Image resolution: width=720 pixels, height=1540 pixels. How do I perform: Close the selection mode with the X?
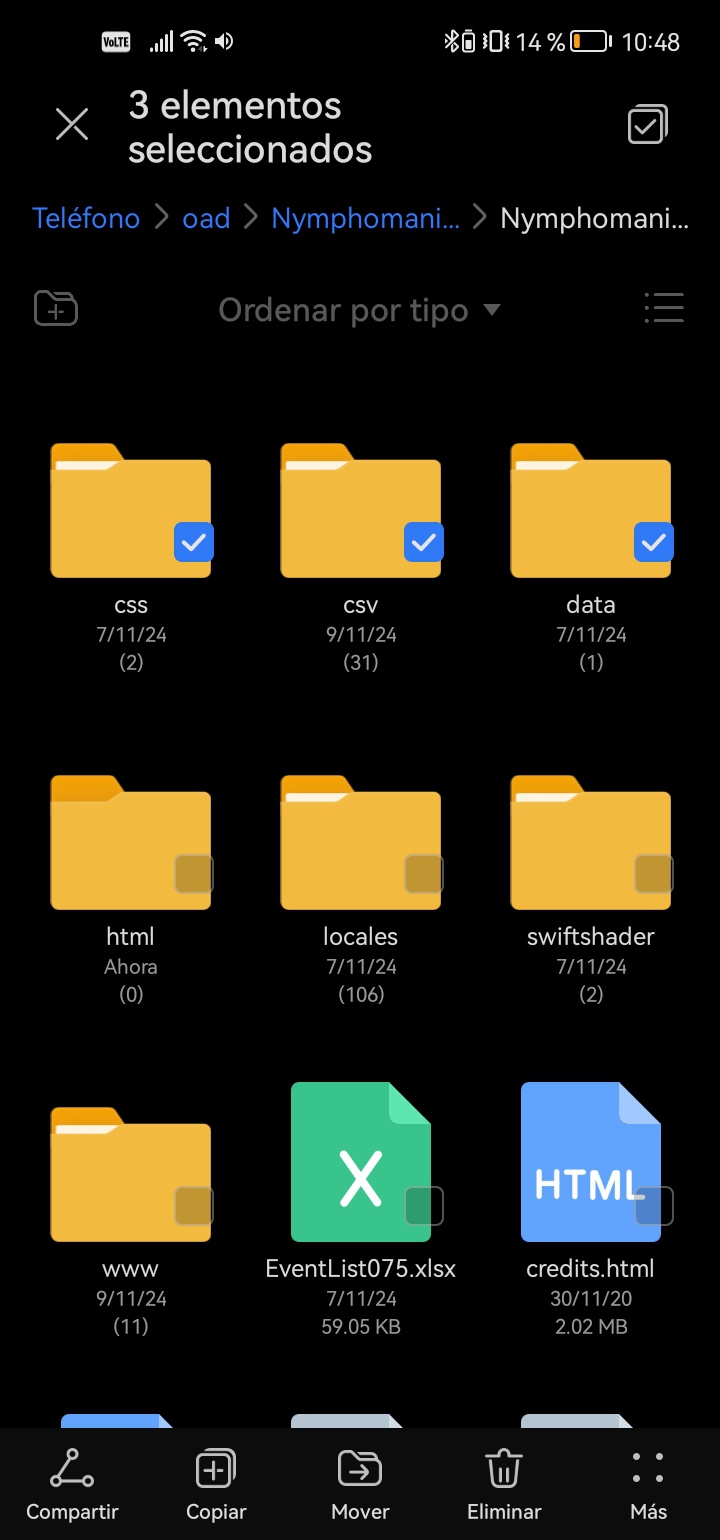(x=72, y=125)
